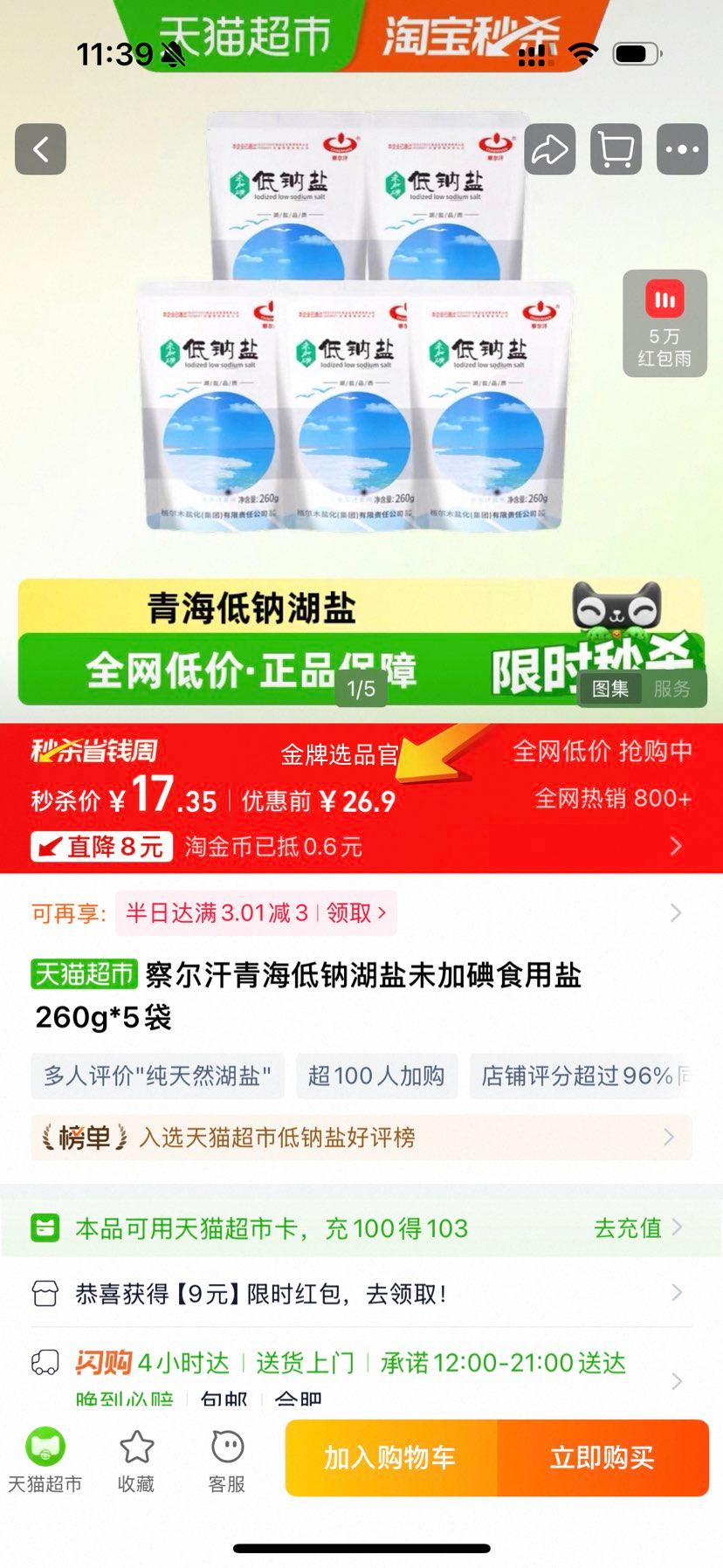The height and width of the screenshot is (1568, 723).
Task: Open the 5万红包雨 red packet icon
Action: 664,323
